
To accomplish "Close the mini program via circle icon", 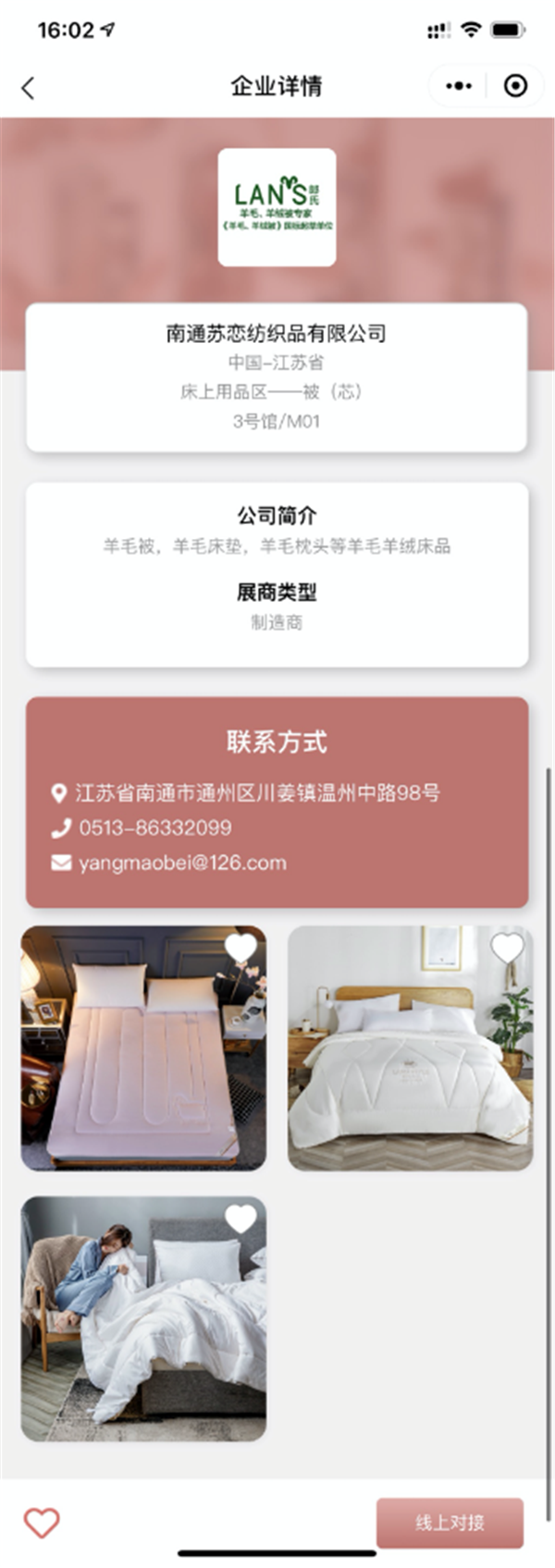I will coord(515,86).
